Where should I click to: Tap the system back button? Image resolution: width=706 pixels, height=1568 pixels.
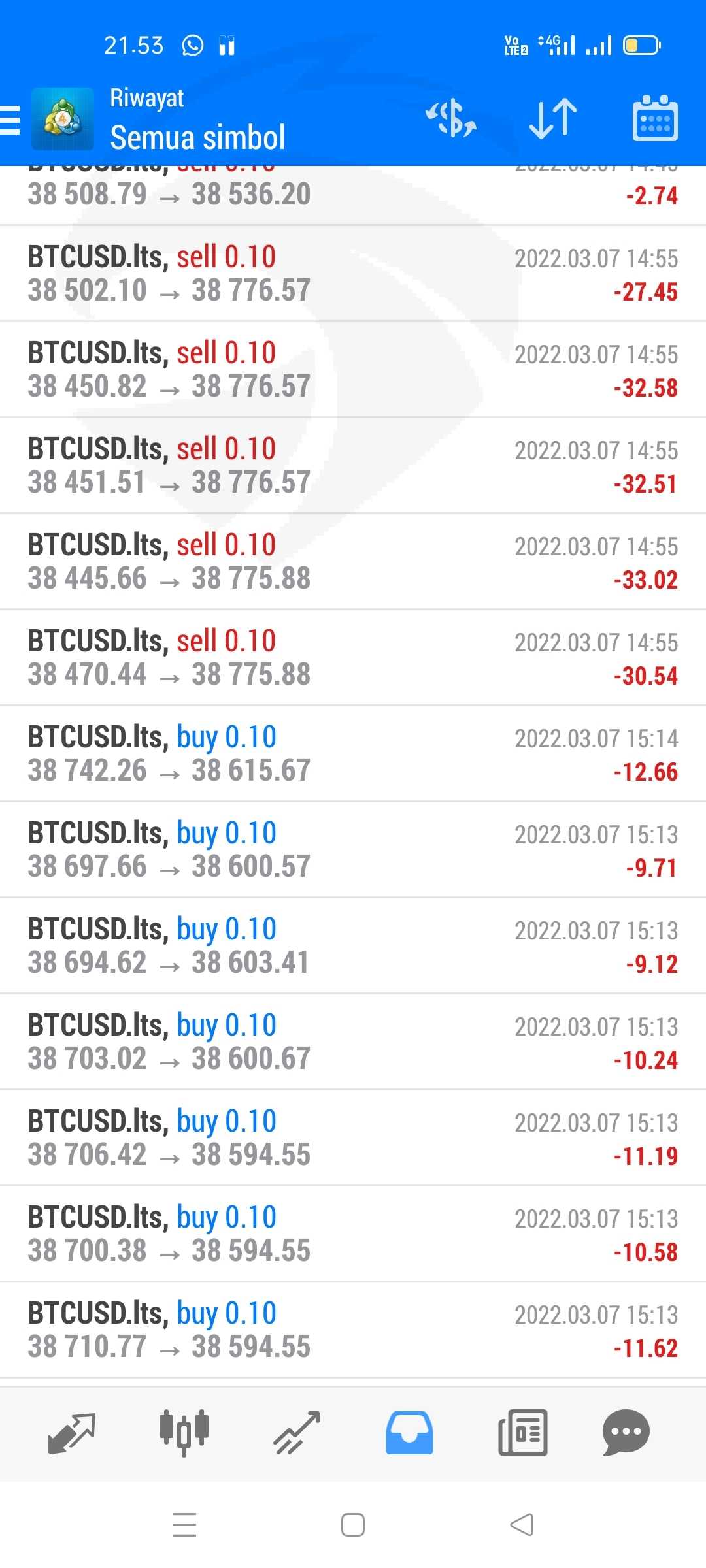tap(522, 1525)
